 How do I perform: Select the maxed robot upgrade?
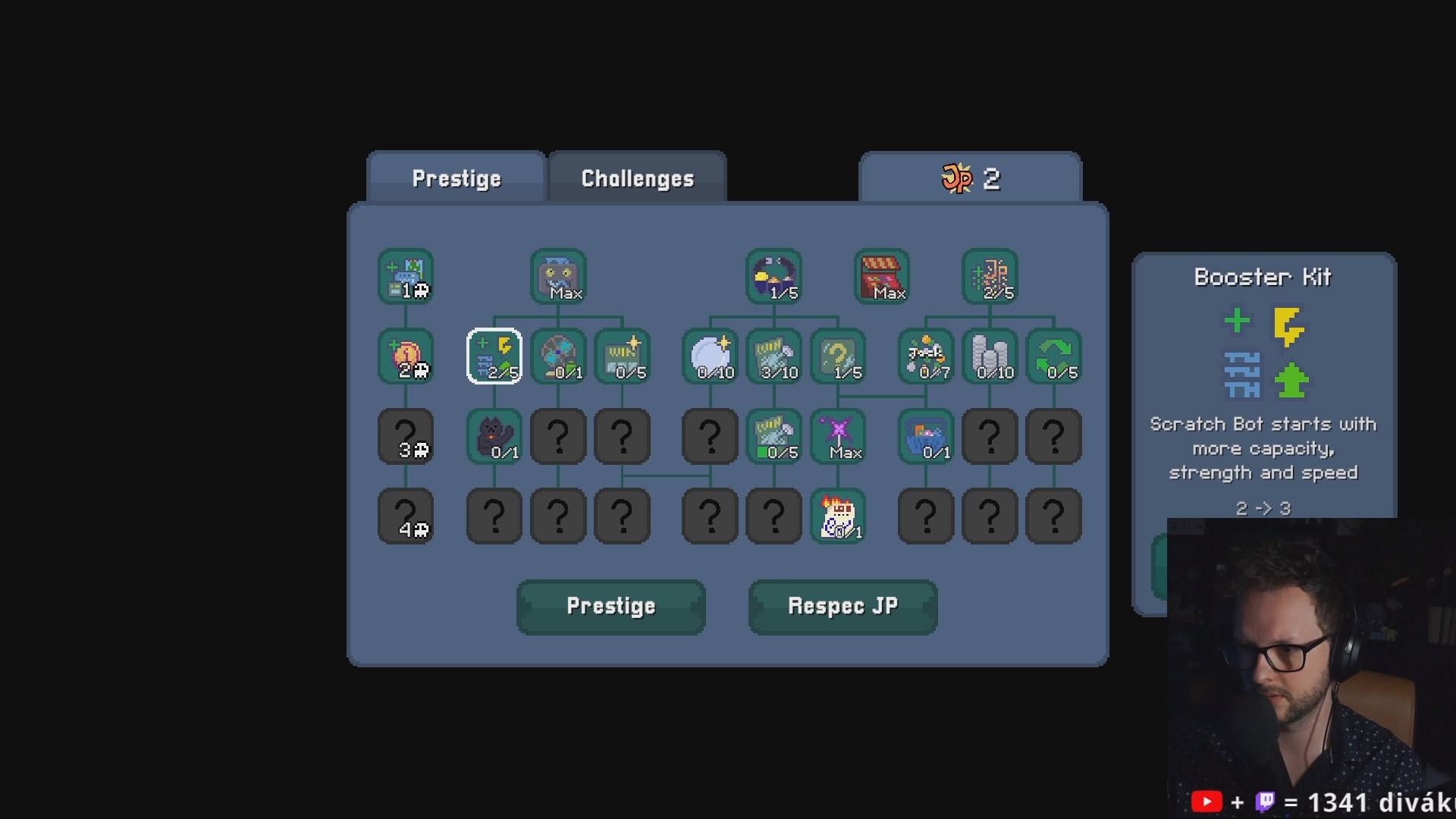[558, 276]
